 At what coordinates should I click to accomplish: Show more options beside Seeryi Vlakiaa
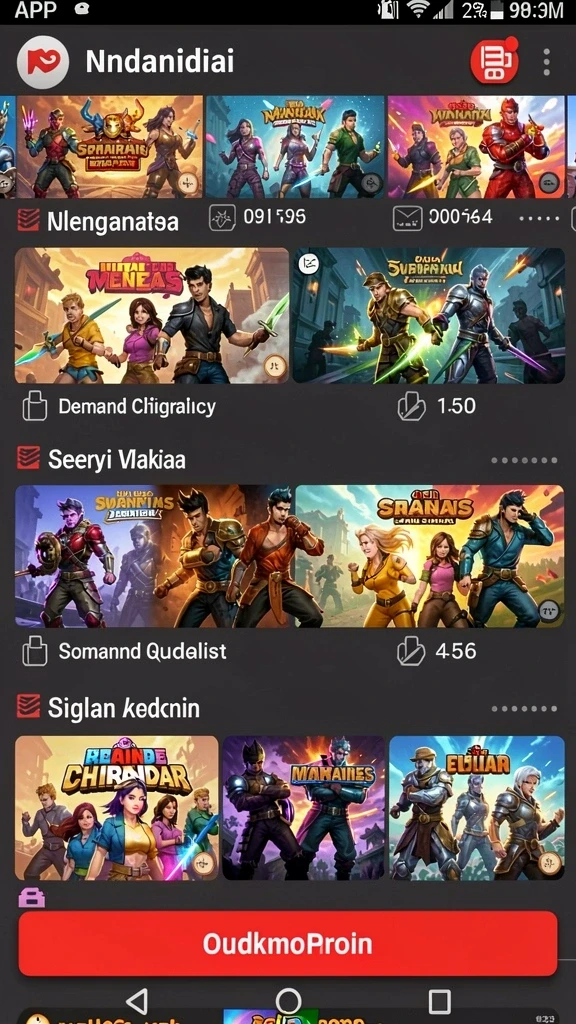pos(524,460)
